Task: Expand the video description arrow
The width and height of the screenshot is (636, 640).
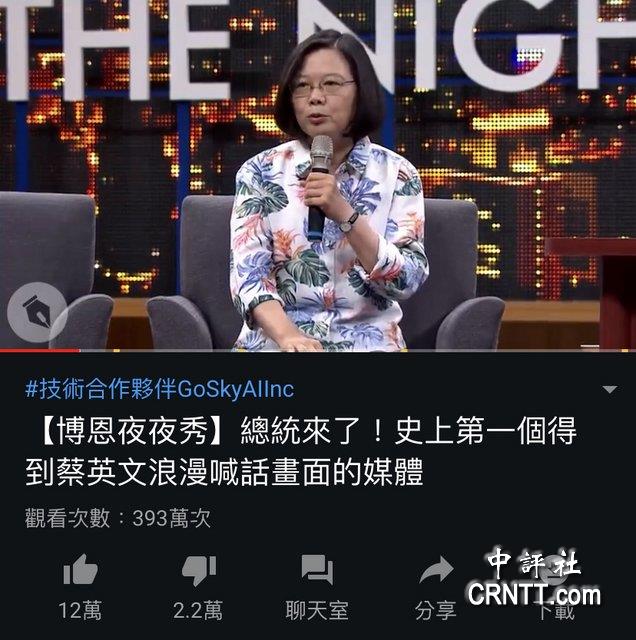Action: click(609, 389)
